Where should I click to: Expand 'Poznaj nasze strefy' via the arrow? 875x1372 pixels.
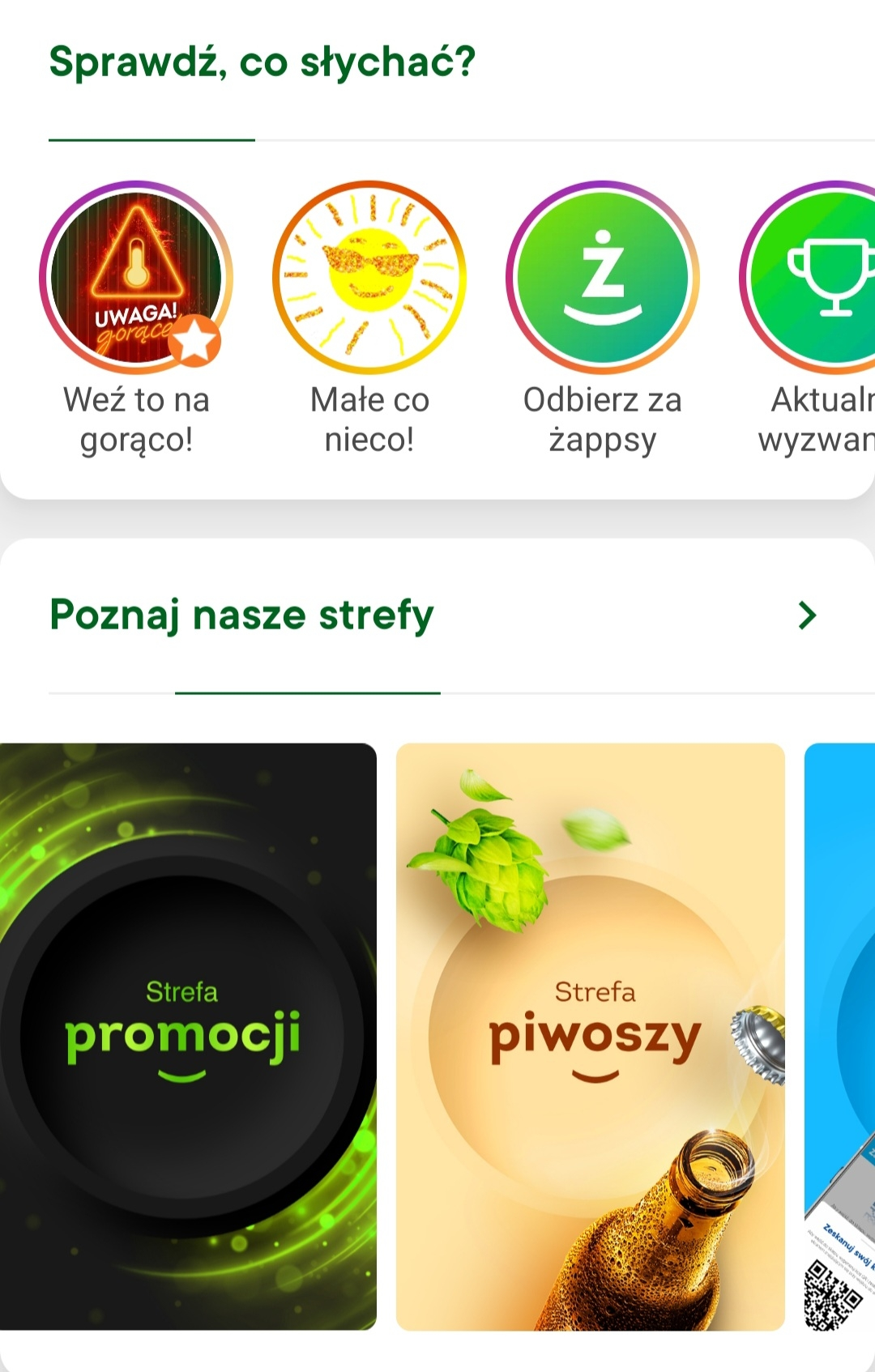pos(807,616)
